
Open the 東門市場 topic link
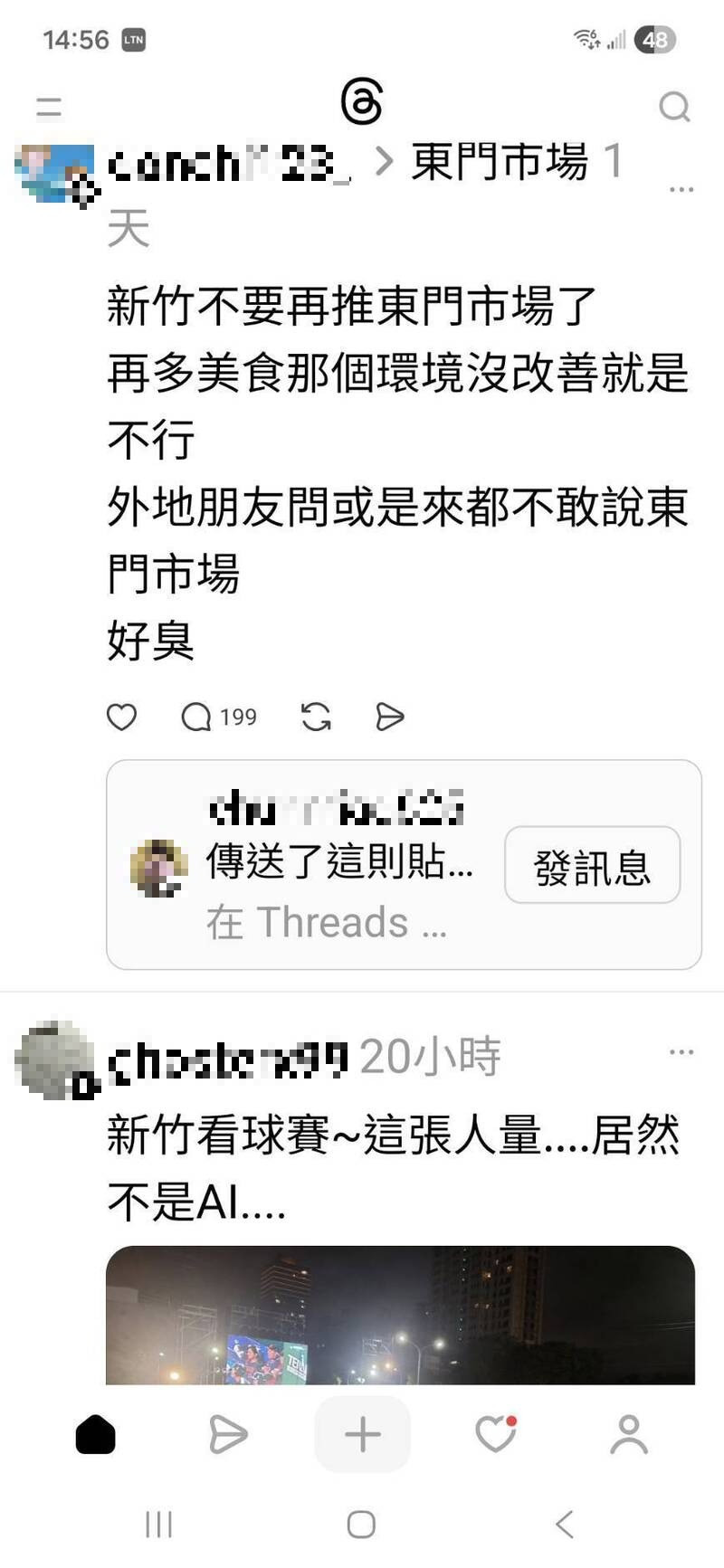(500, 163)
